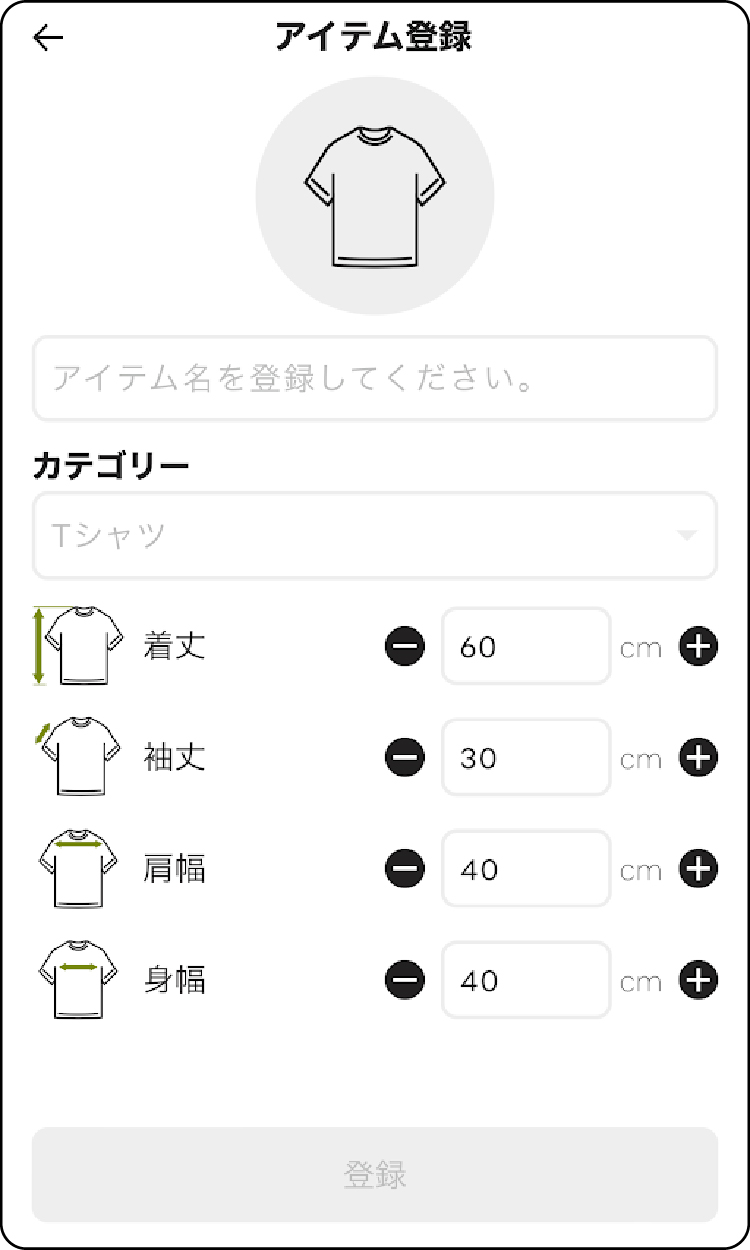The height and width of the screenshot is (1250, 750).
Task: Open the カテゴリー dropdown showing Tシャツ
Action: [x=375, y=535]
